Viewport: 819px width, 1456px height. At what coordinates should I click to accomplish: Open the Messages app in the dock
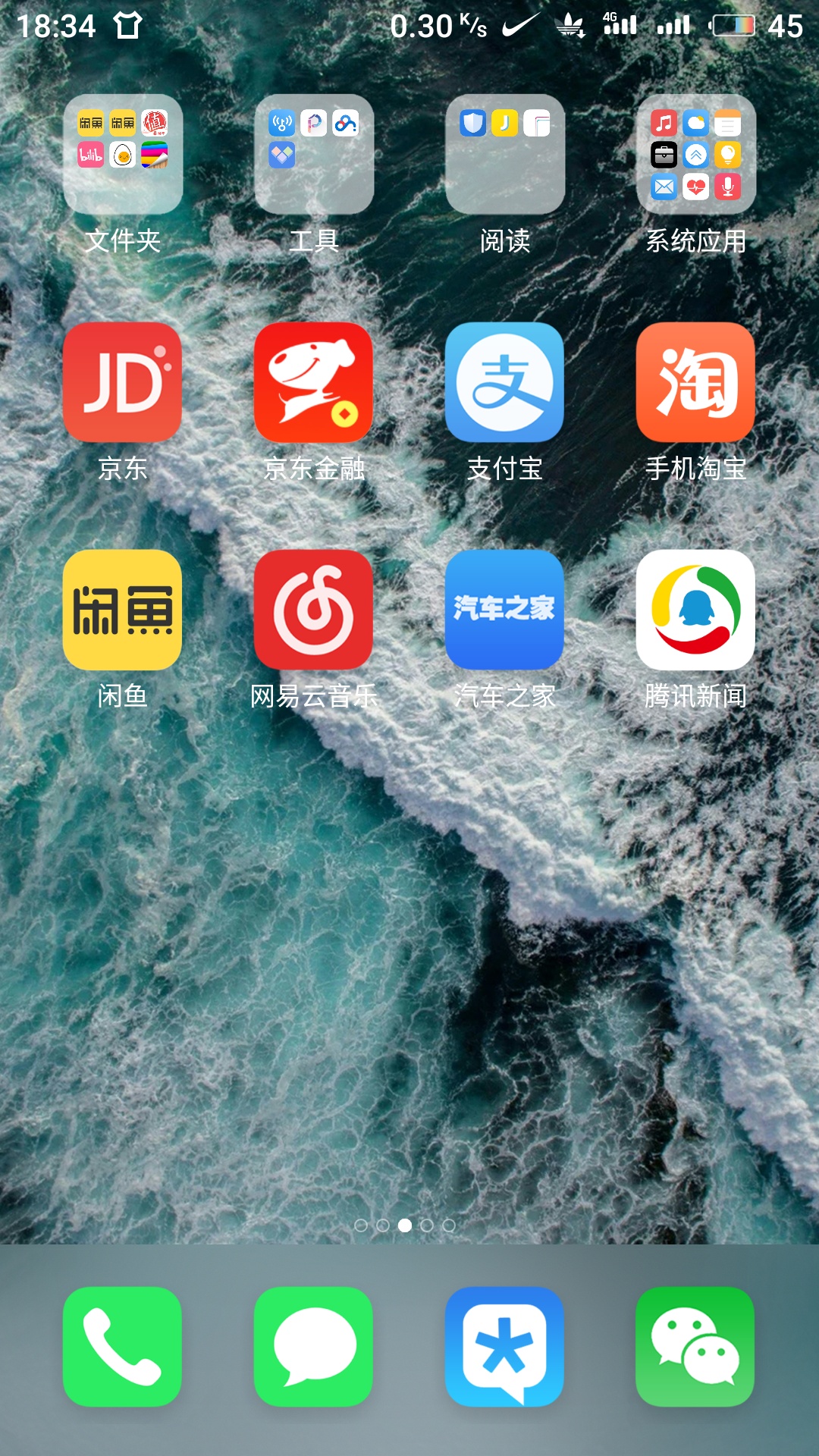(314, 1347)
